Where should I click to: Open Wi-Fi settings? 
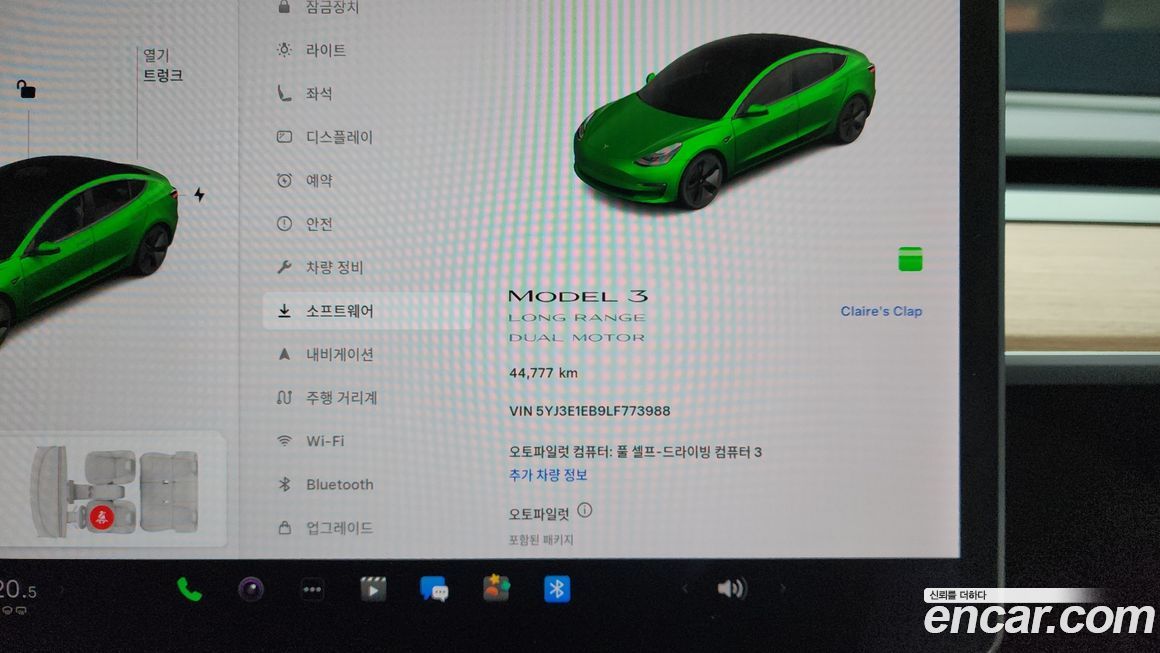click(x=324, y=441)
